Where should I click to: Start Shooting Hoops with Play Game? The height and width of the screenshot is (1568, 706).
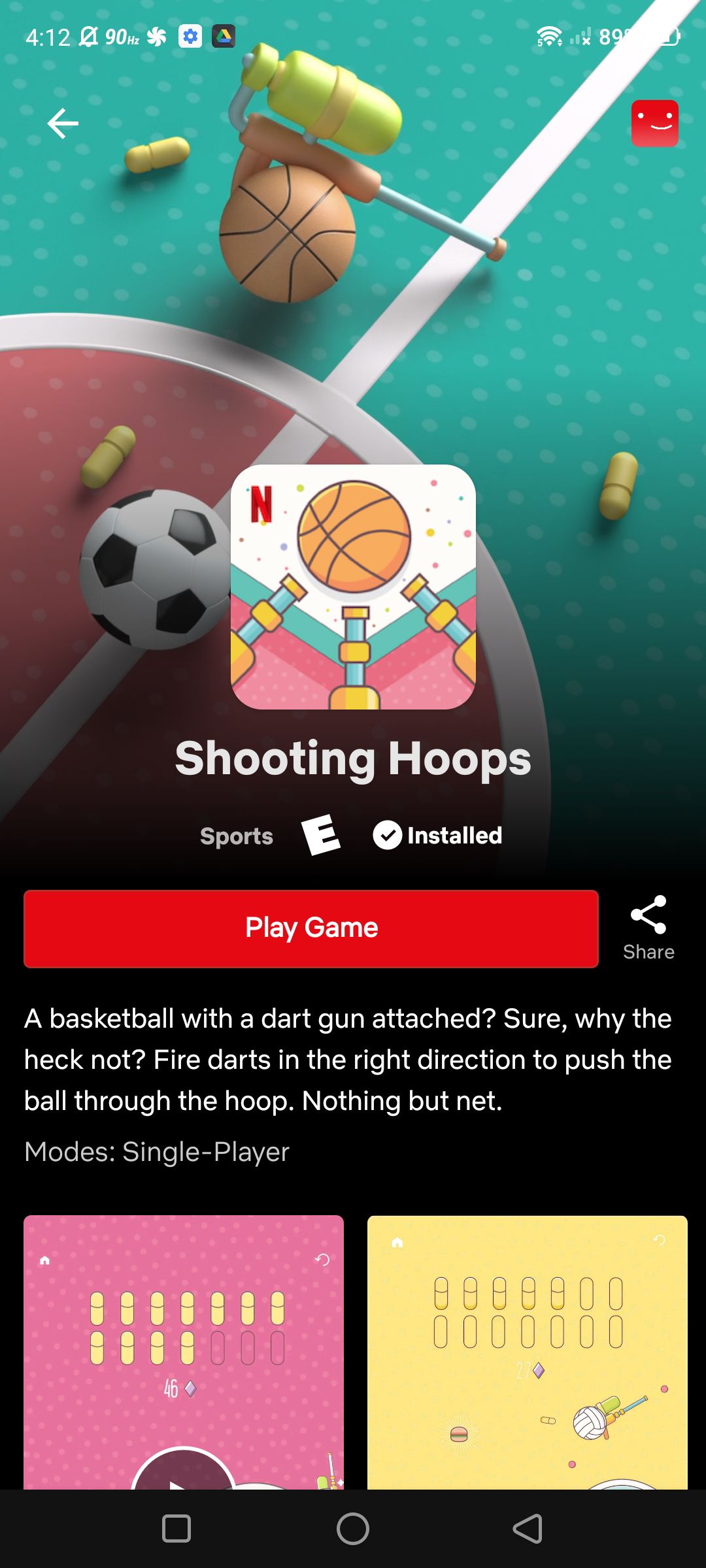click(x=311, y=928)
